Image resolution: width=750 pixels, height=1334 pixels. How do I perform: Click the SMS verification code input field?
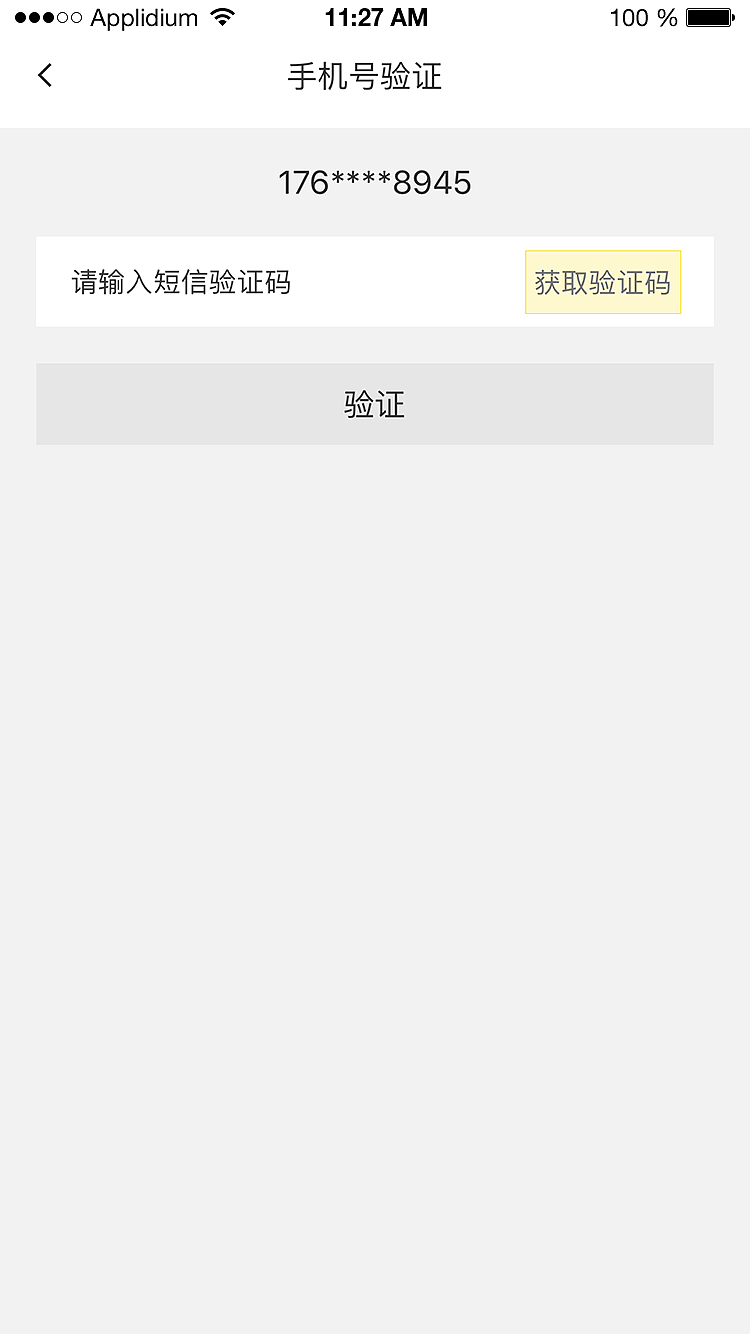(280, 281)
